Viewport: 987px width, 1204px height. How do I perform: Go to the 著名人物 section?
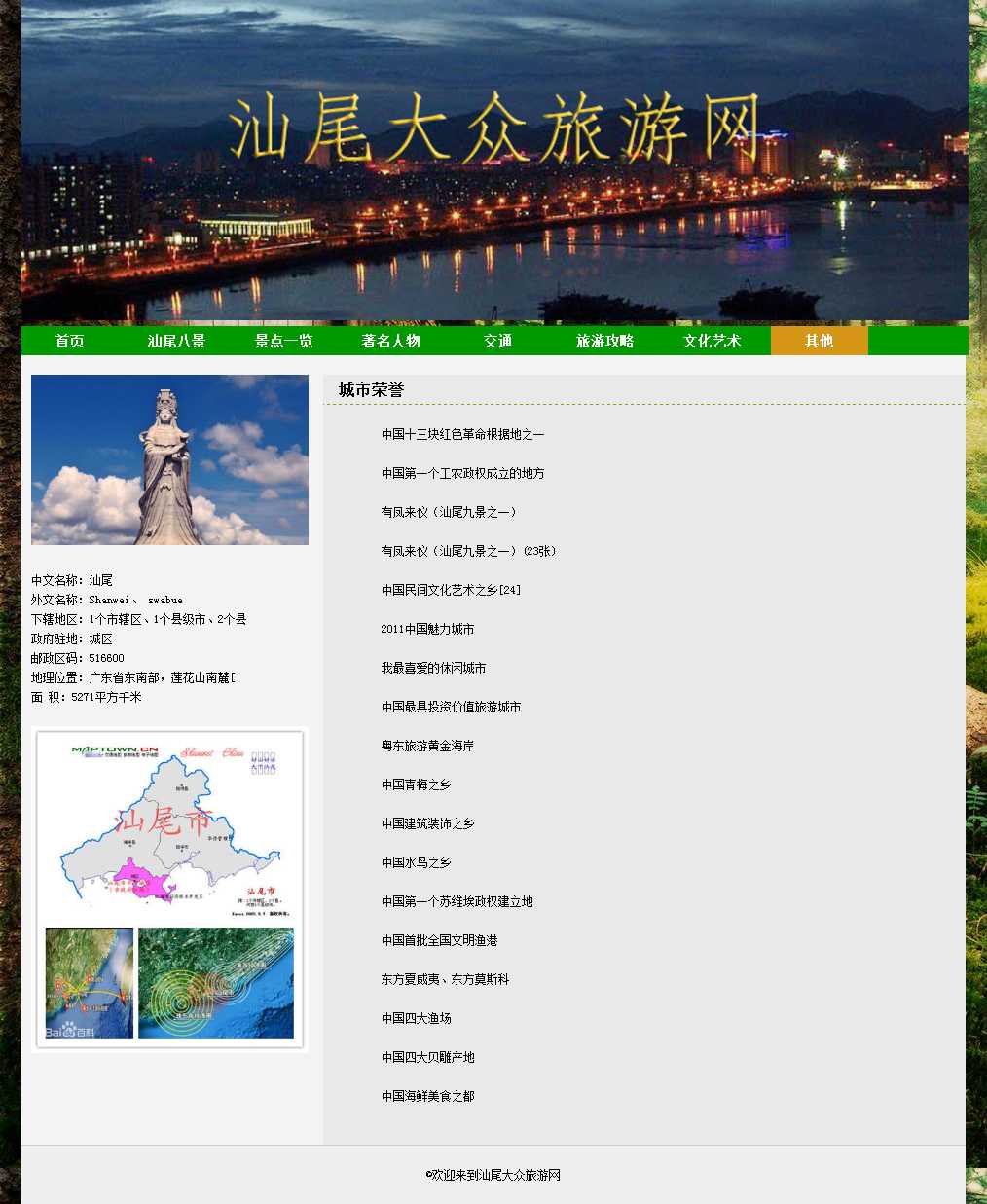(x=391, y=341)
